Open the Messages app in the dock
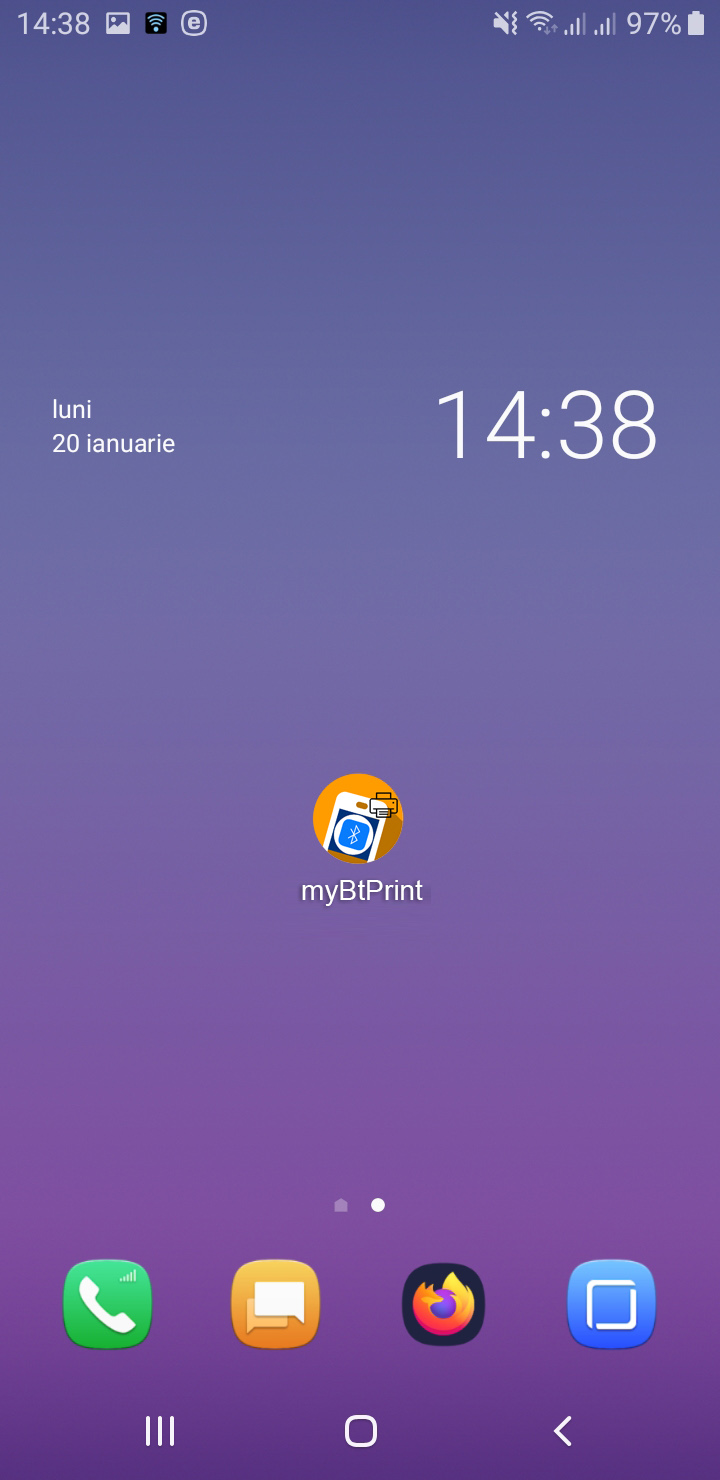 275,1305
